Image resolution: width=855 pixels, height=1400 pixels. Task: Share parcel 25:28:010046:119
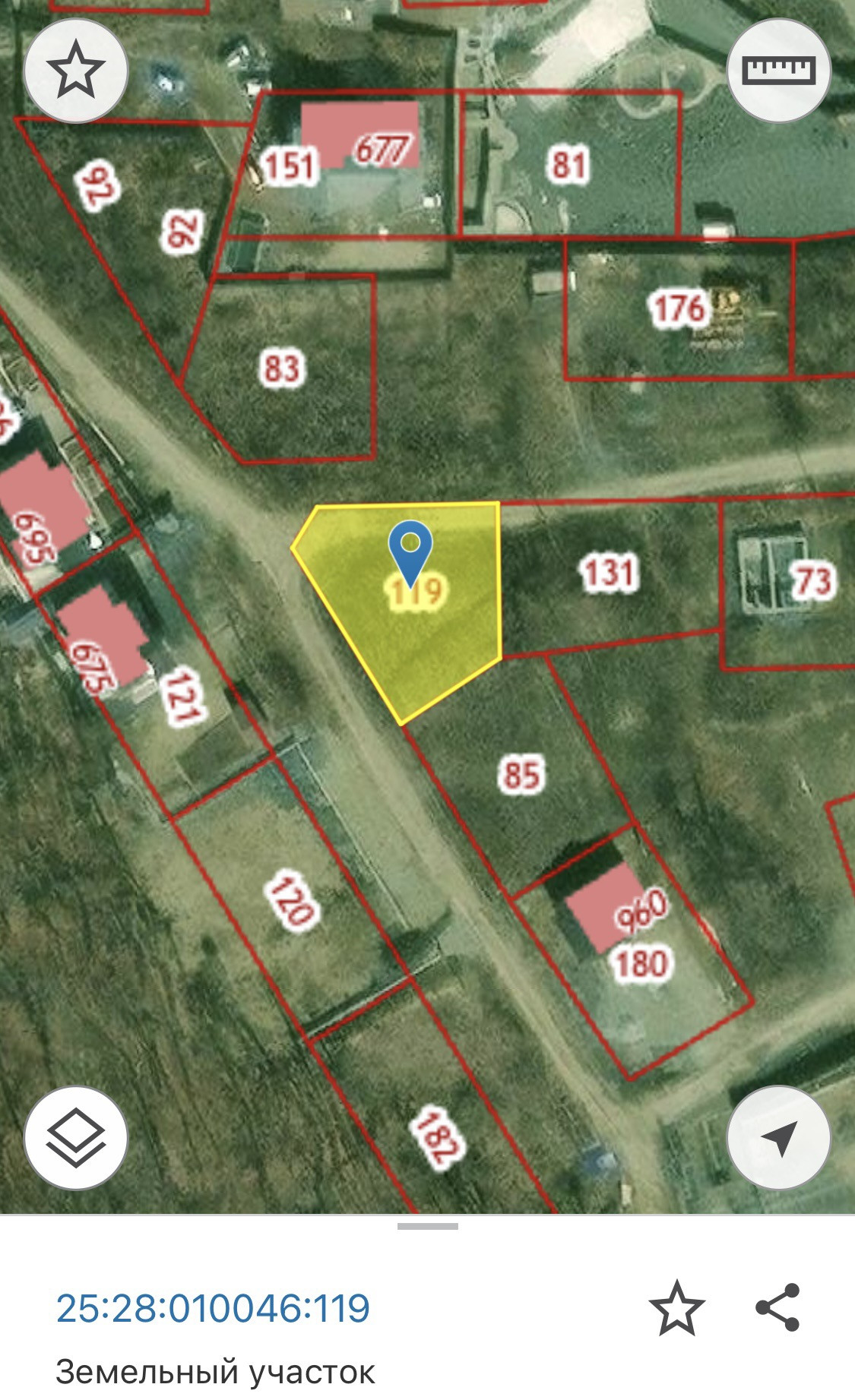click(x=777, y=1307)
